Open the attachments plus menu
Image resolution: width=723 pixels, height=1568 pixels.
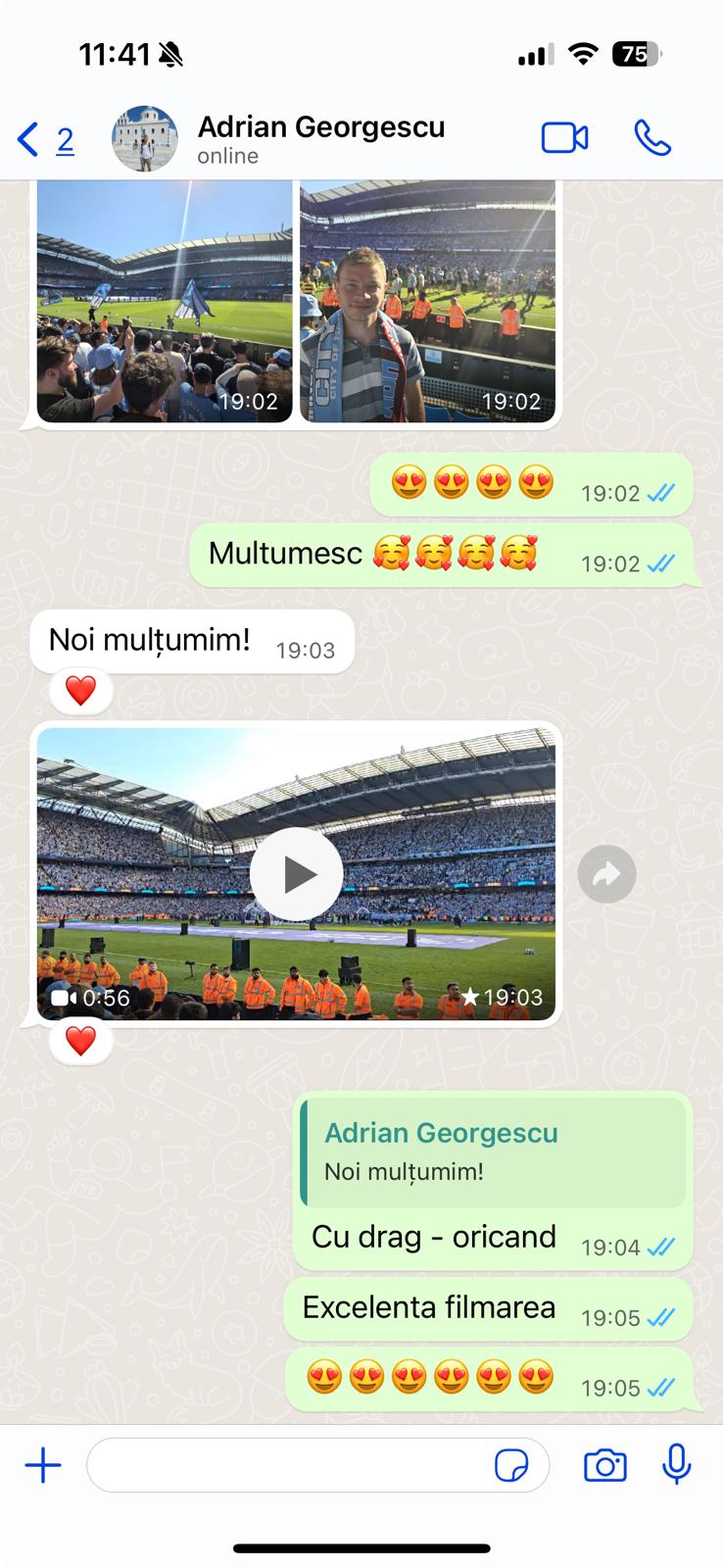click(43, 1466)
